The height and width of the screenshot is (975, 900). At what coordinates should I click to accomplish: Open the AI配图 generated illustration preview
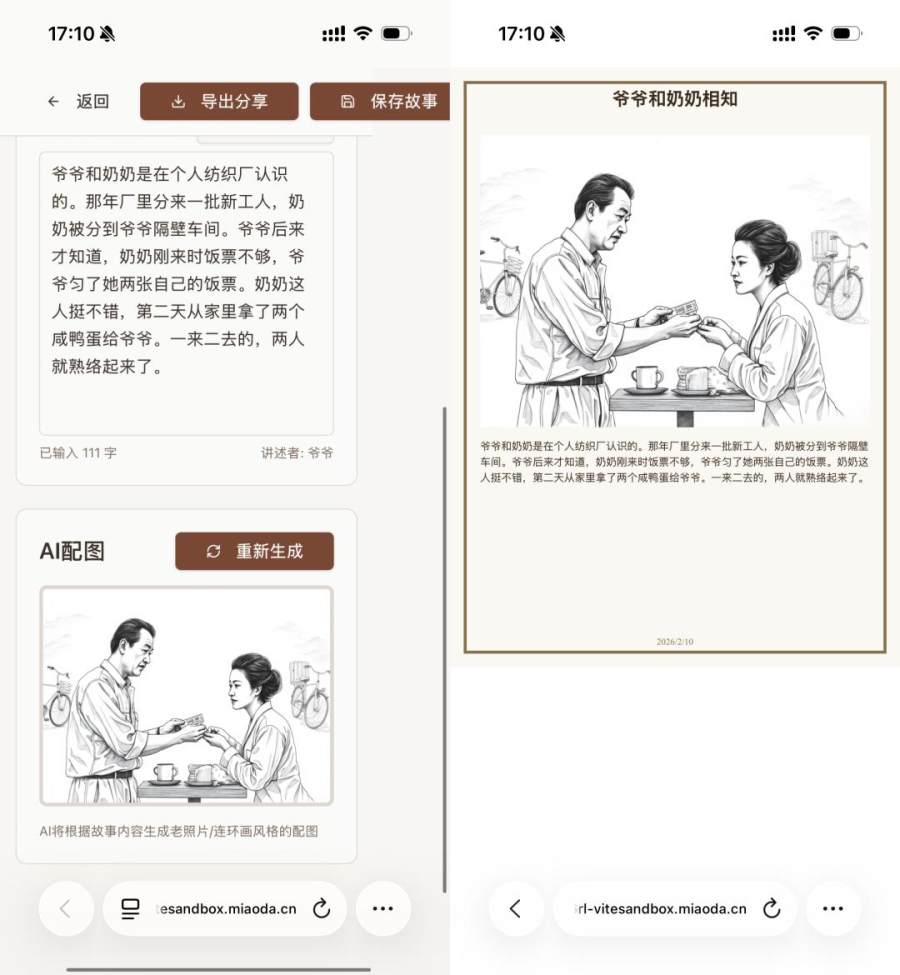coord(186,696)
